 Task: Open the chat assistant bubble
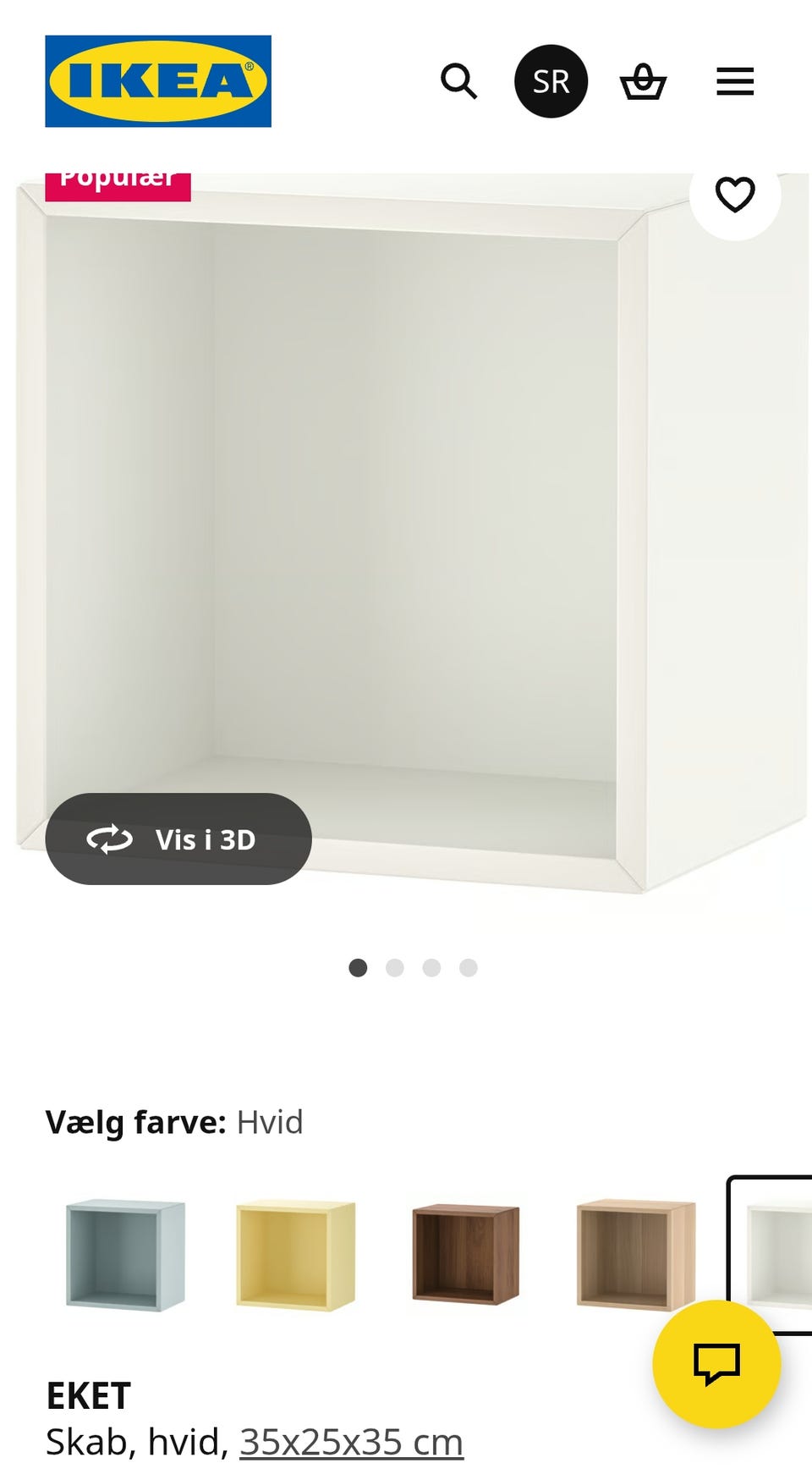tap(717, 1367)
